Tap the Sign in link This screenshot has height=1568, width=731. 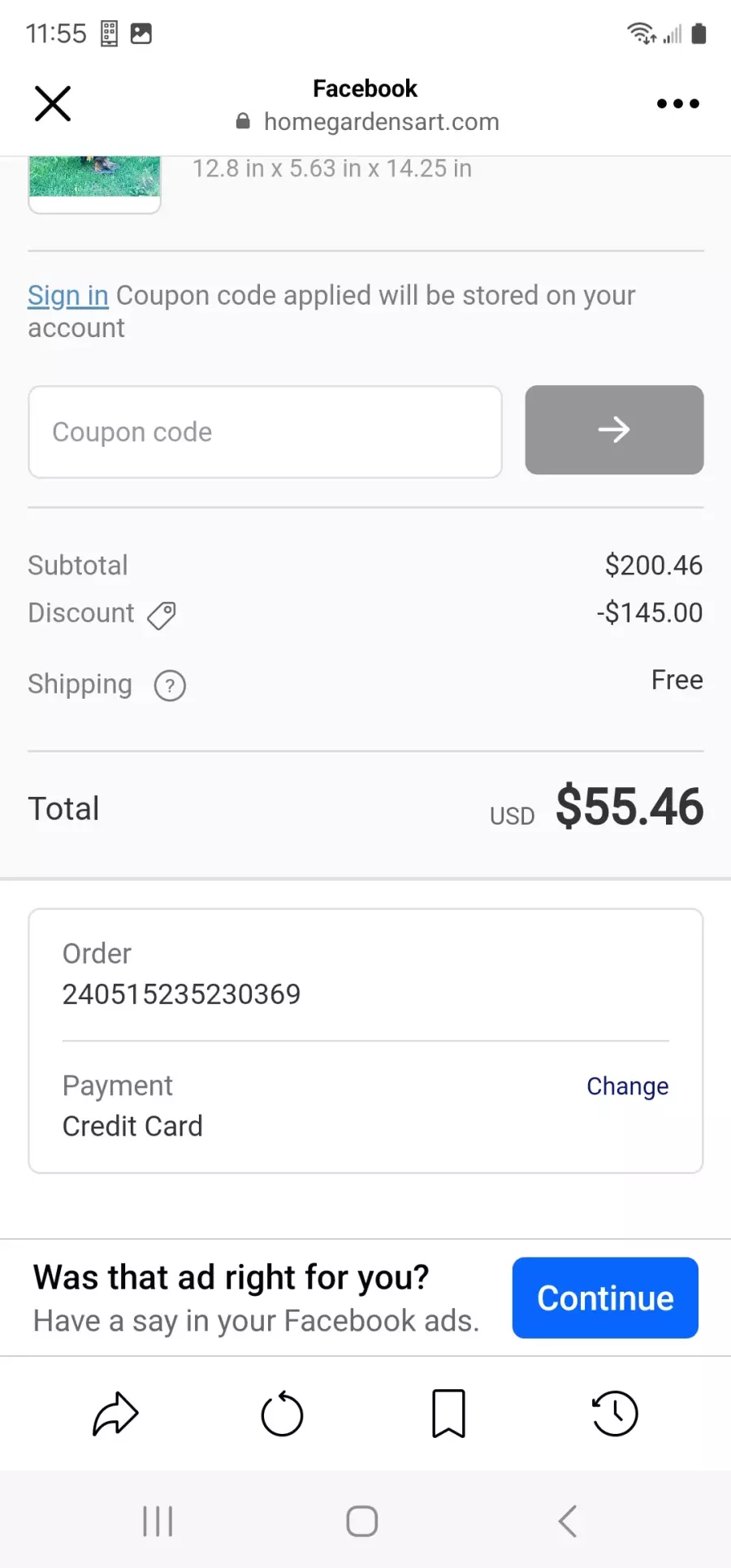pos(68,296)
